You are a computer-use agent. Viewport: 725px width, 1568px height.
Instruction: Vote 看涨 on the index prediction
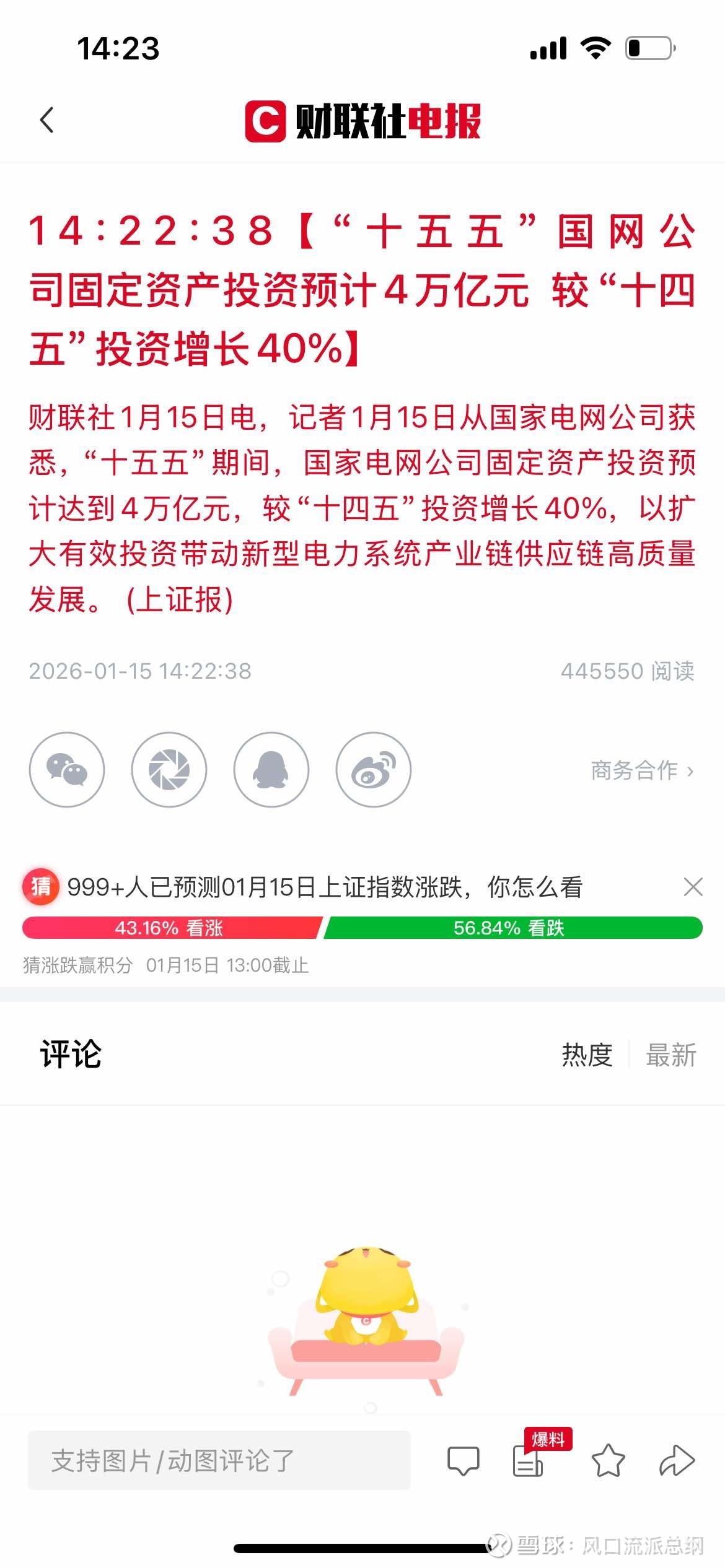(x=172, y=929)
